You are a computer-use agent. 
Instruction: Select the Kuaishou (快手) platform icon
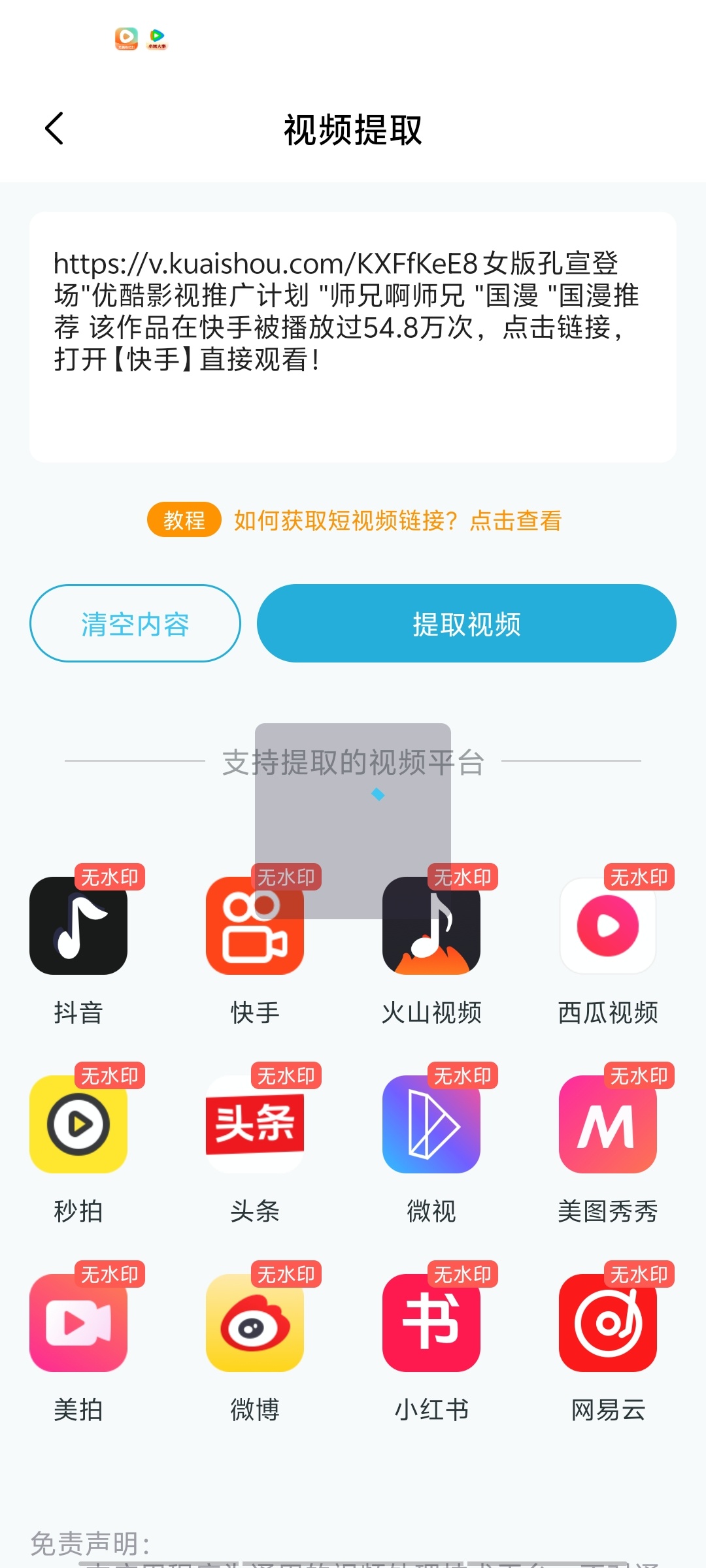tap(254, 926)
